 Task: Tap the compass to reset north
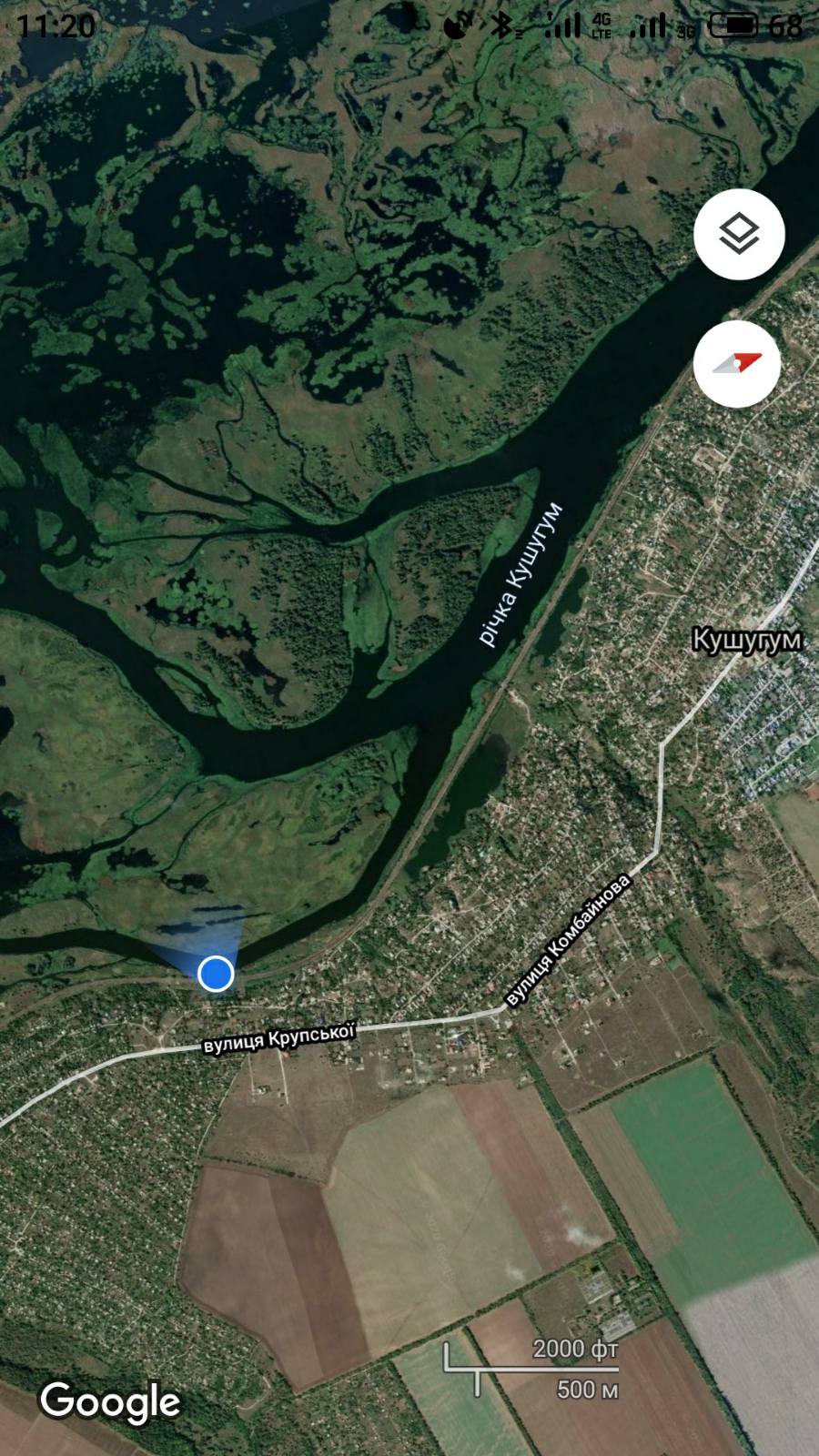pyautogui.click(x=737, y=364)
